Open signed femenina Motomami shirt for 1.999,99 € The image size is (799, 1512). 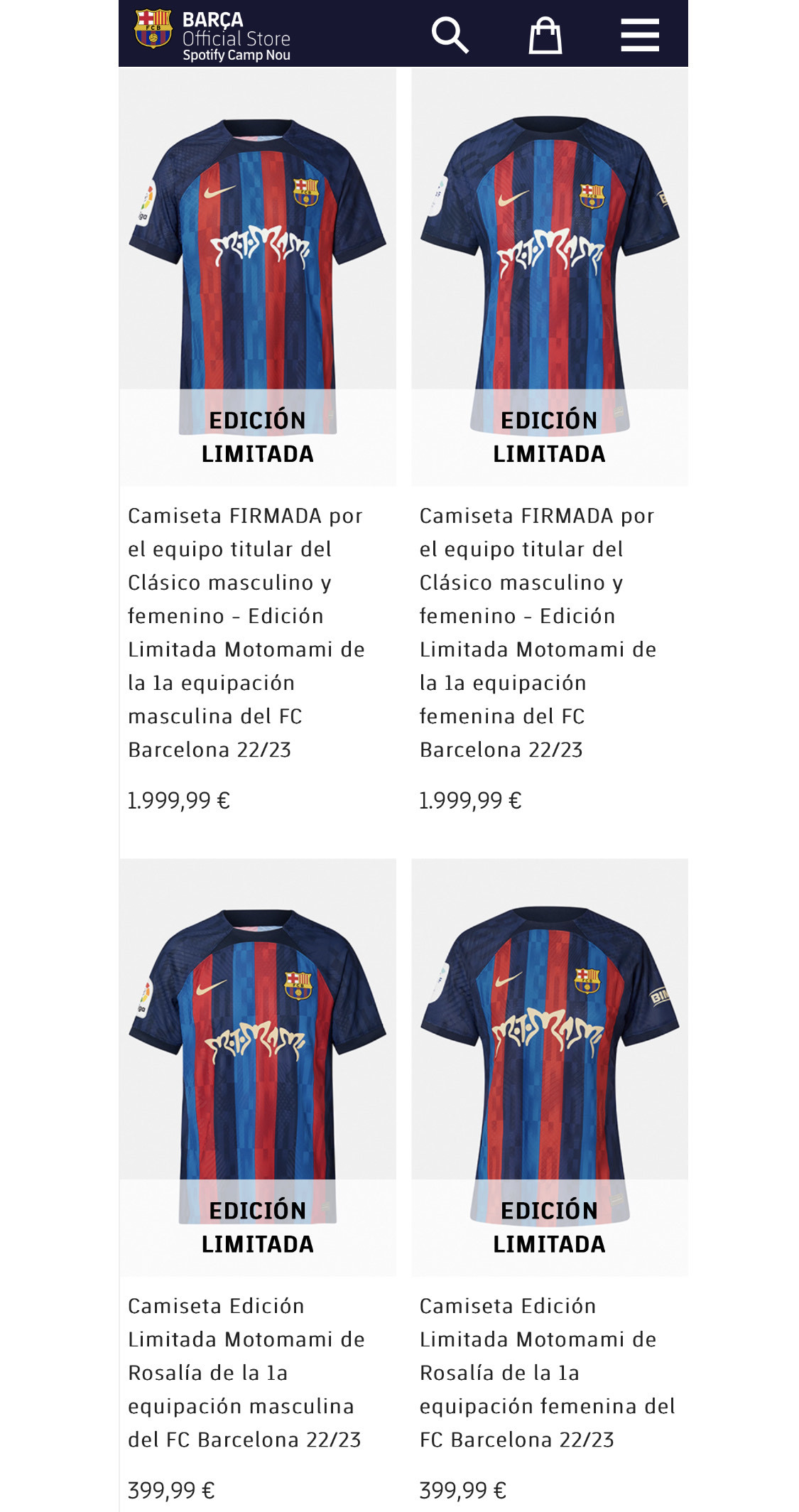[x=549, y=277]
